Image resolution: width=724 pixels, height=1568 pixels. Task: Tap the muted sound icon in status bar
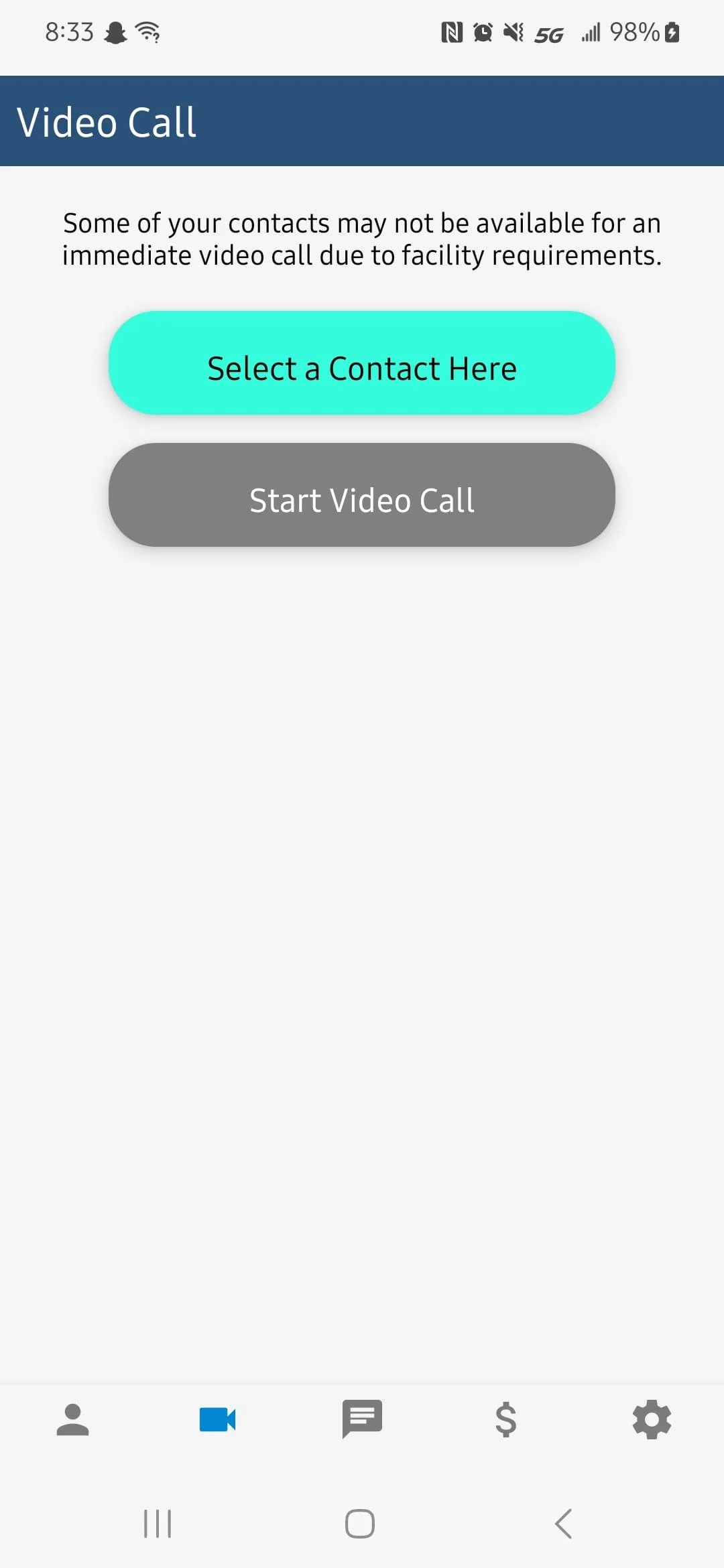(513, 31)
